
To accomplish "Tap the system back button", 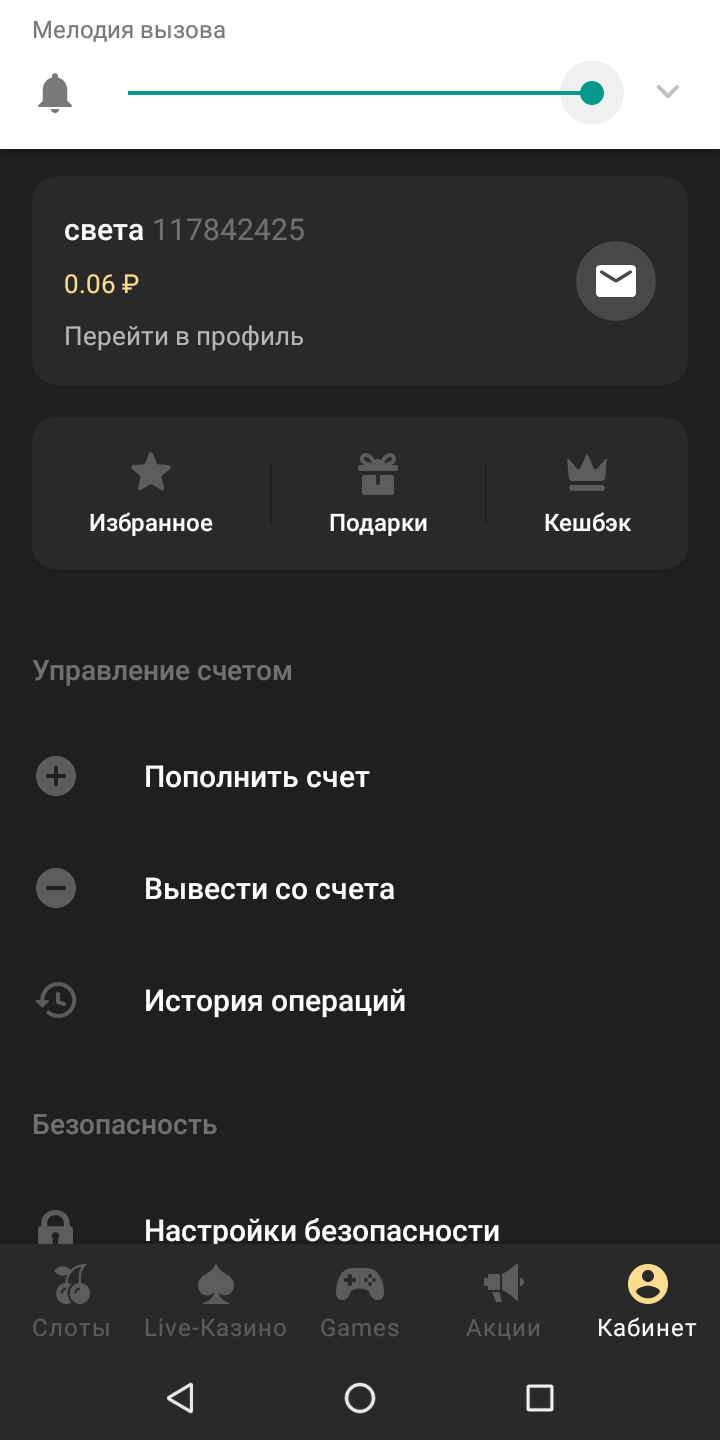I will tap(180, 1397).
